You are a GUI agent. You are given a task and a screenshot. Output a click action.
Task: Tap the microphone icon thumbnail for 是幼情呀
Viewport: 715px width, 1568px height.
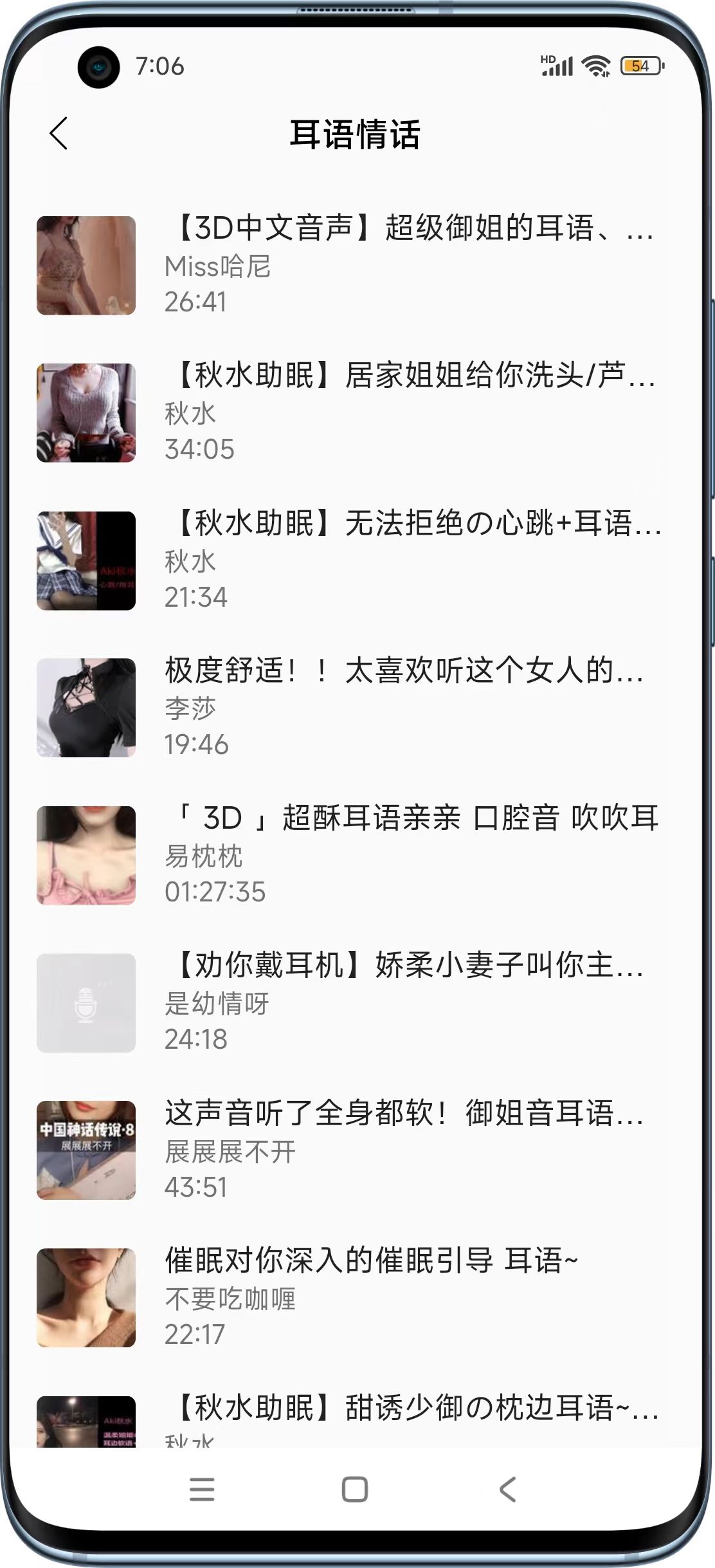(86, 1001)
